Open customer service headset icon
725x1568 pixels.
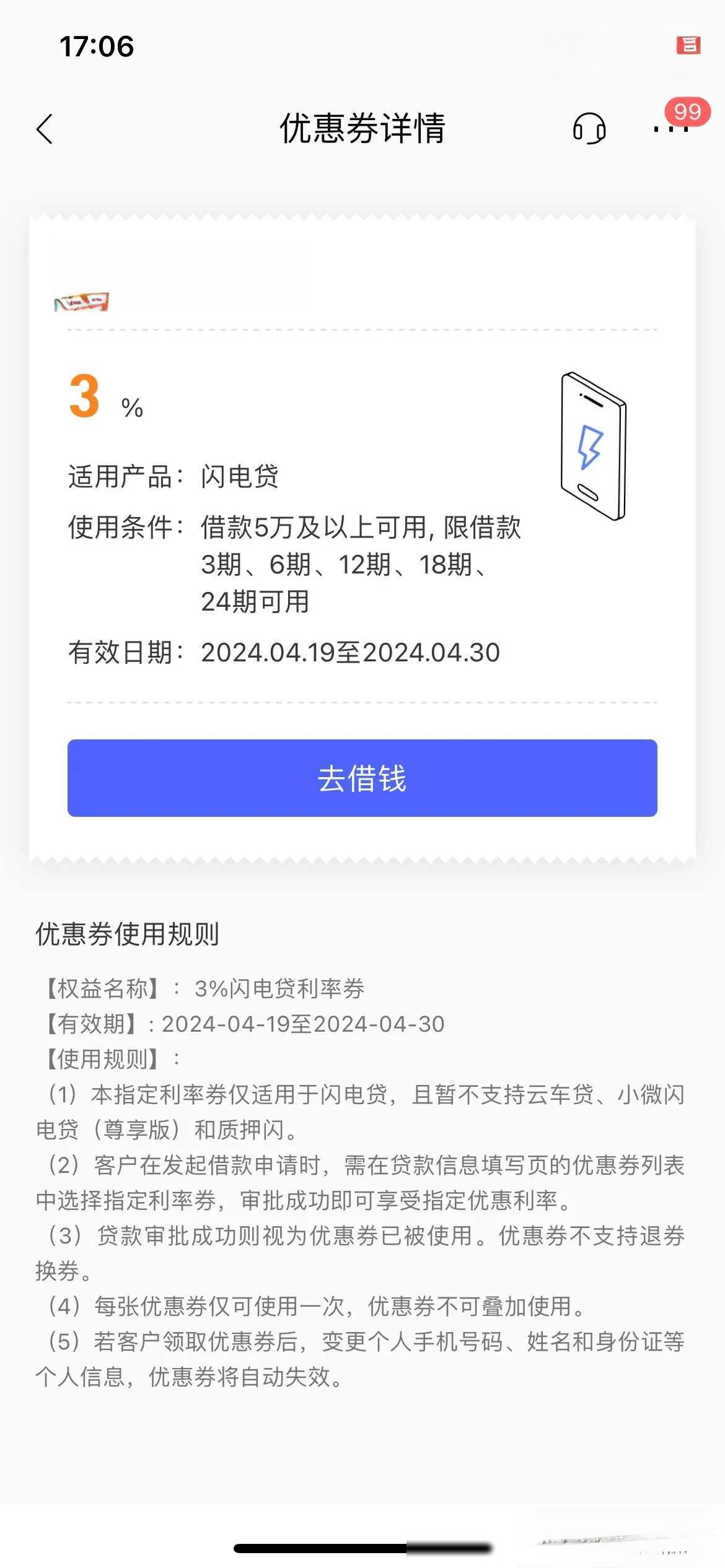pos(589,129)
